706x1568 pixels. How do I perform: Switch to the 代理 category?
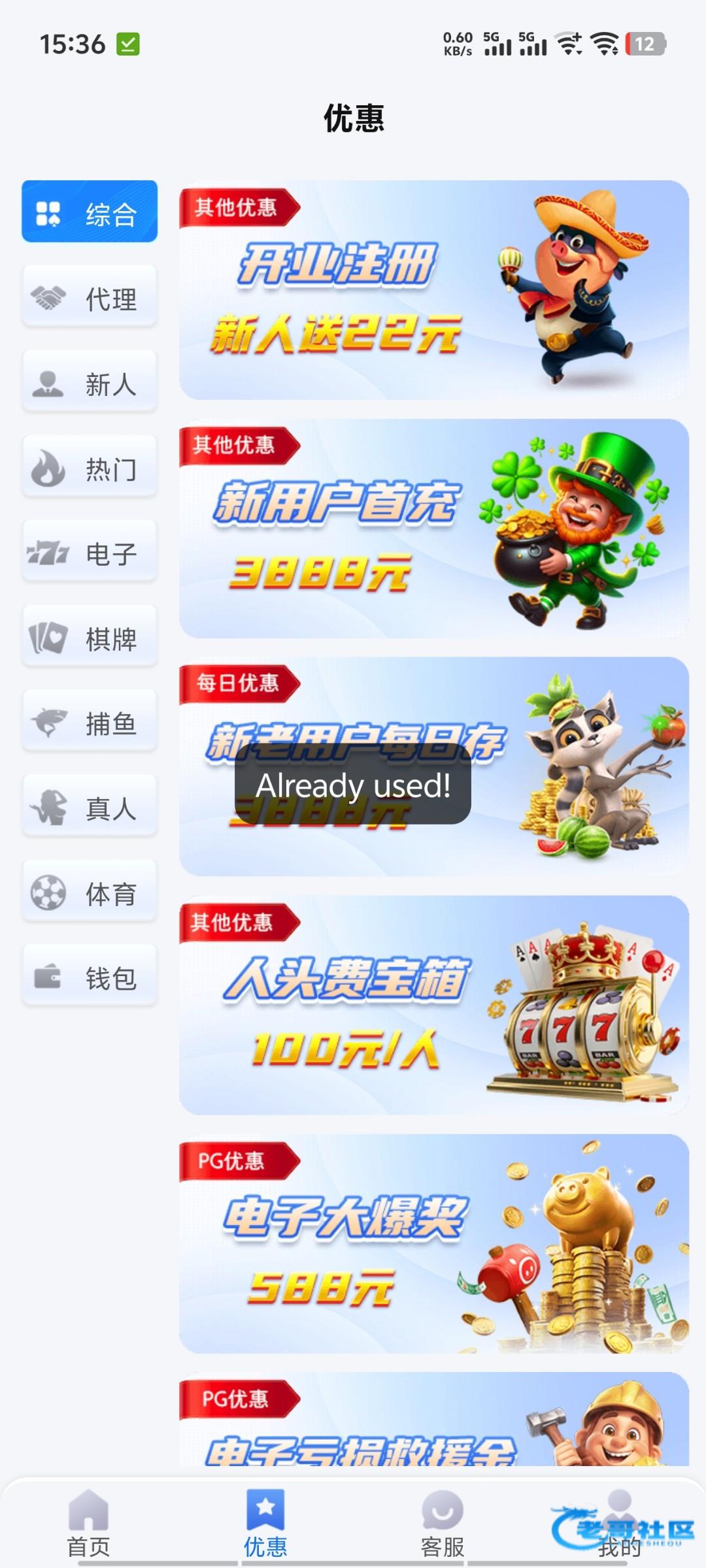pyautogui.click(x=90, y=297)
